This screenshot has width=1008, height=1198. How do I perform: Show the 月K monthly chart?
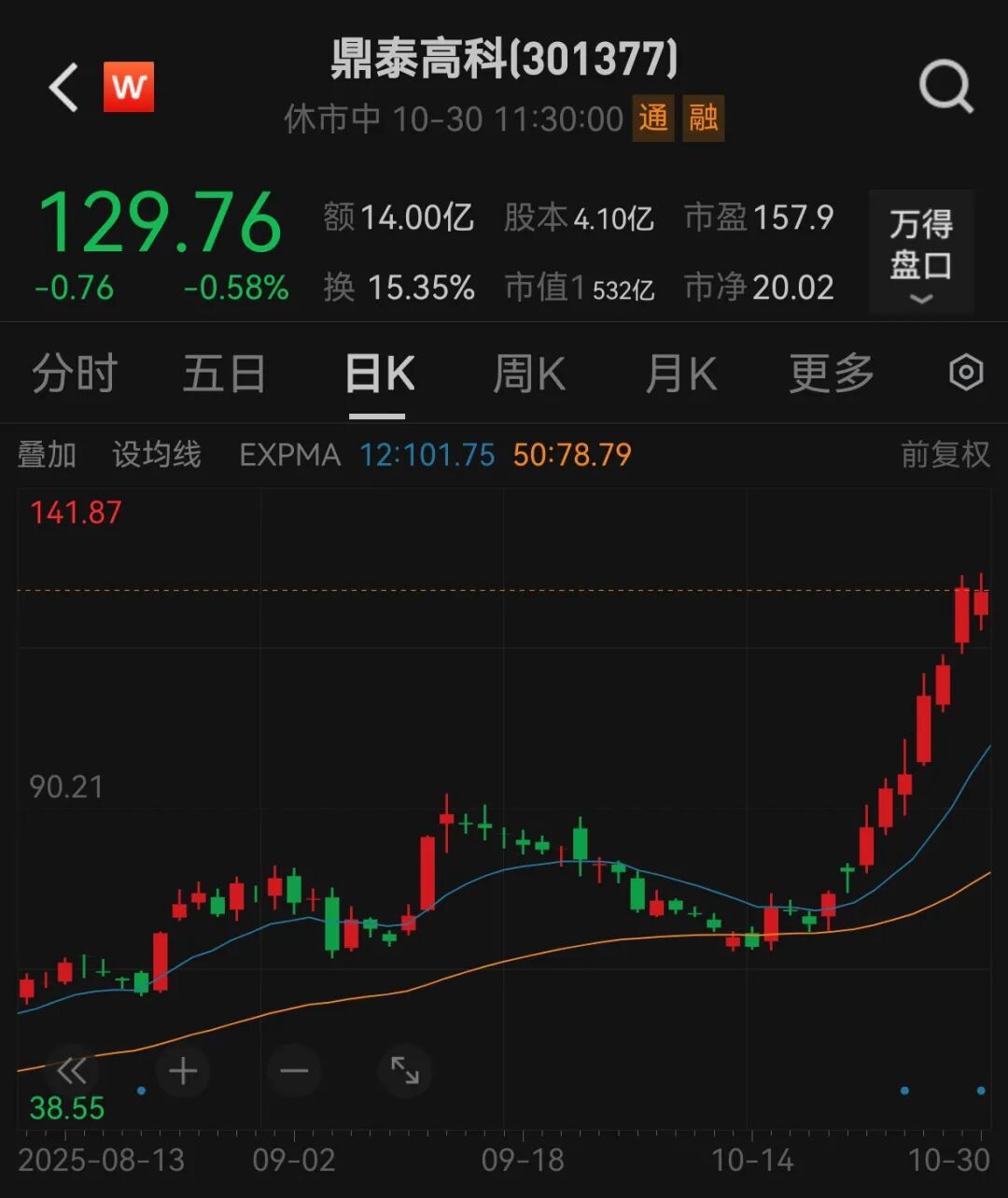[x=680, y=374]
